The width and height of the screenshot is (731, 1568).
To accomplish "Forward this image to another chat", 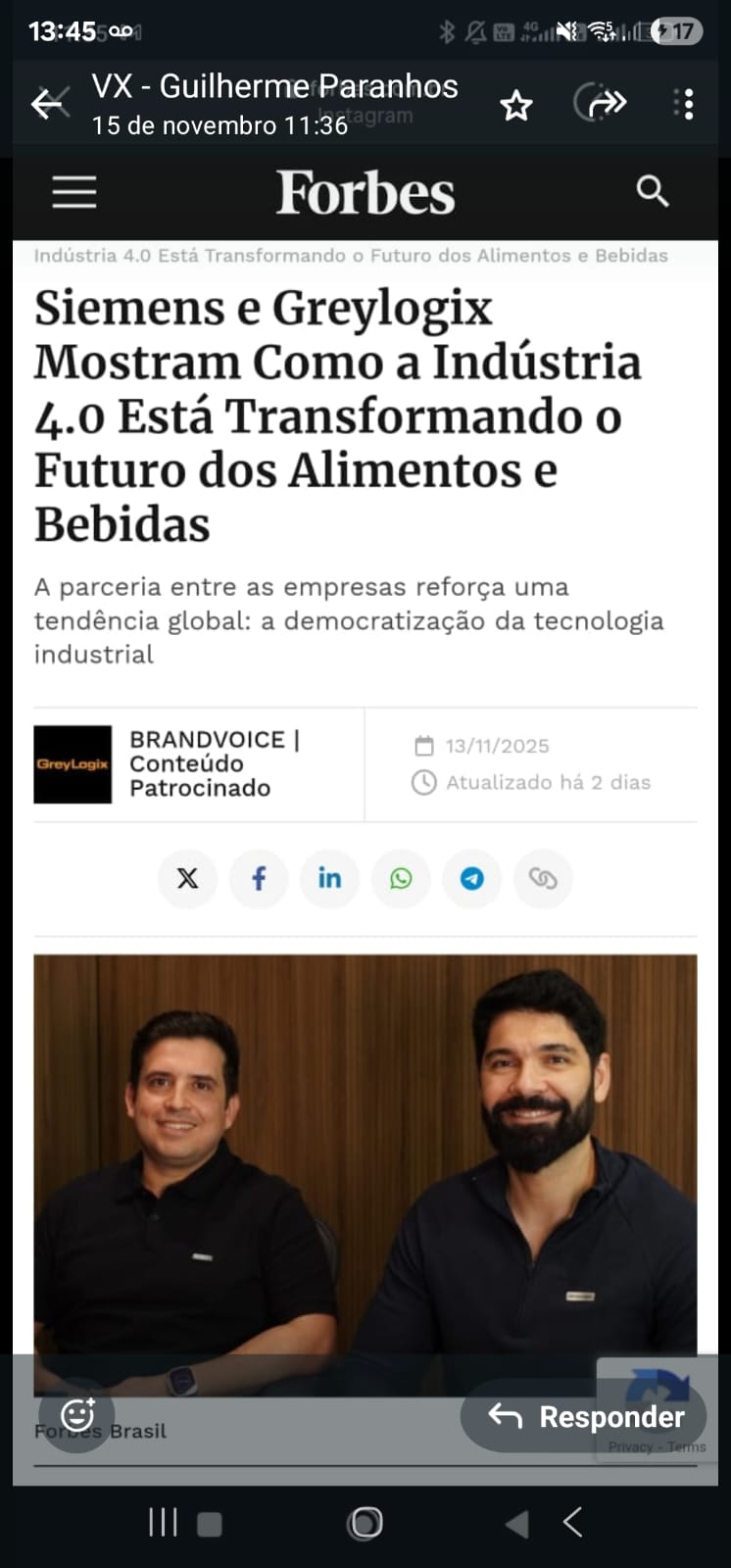I will coord(600,103).
